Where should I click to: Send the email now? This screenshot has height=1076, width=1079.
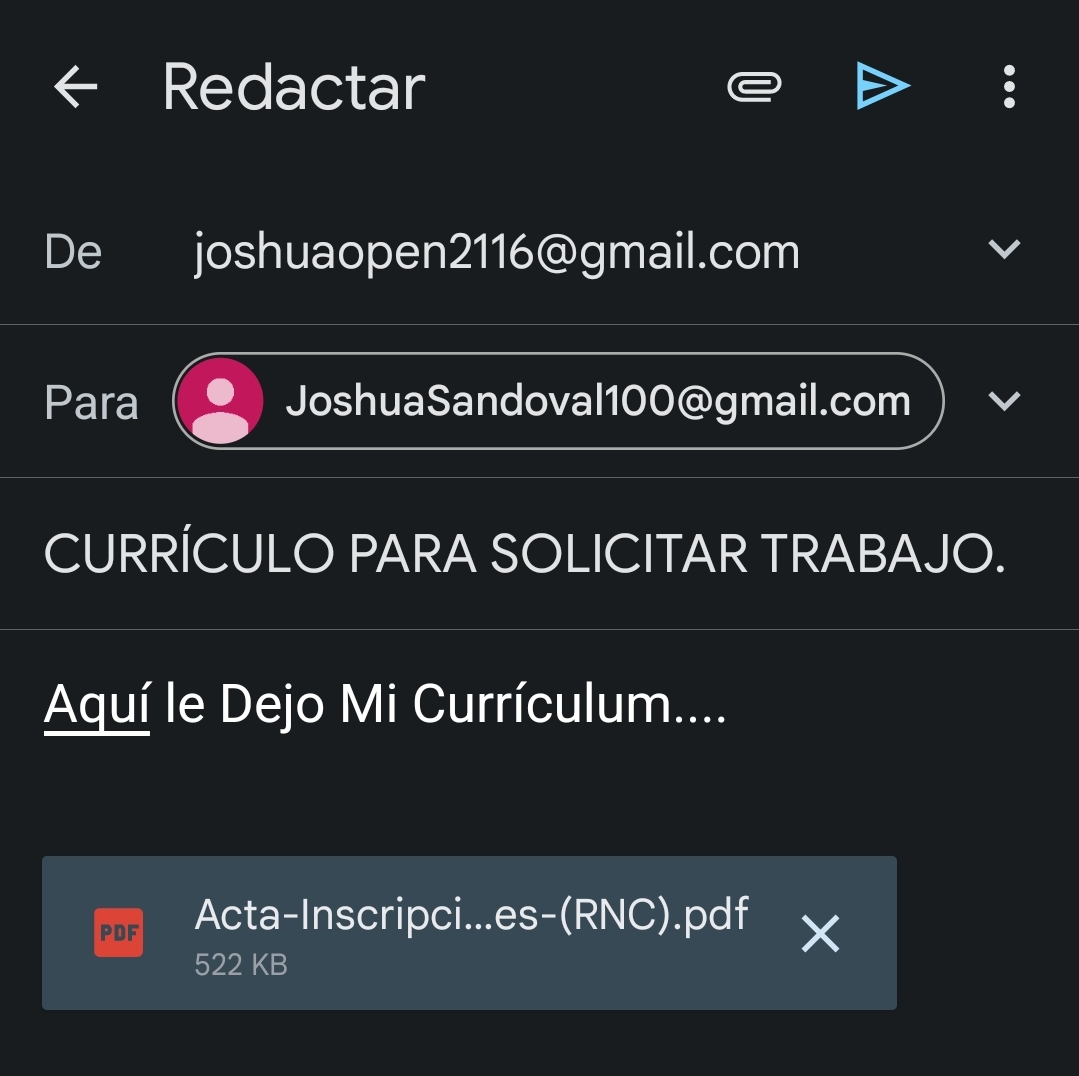coord(882,86)
